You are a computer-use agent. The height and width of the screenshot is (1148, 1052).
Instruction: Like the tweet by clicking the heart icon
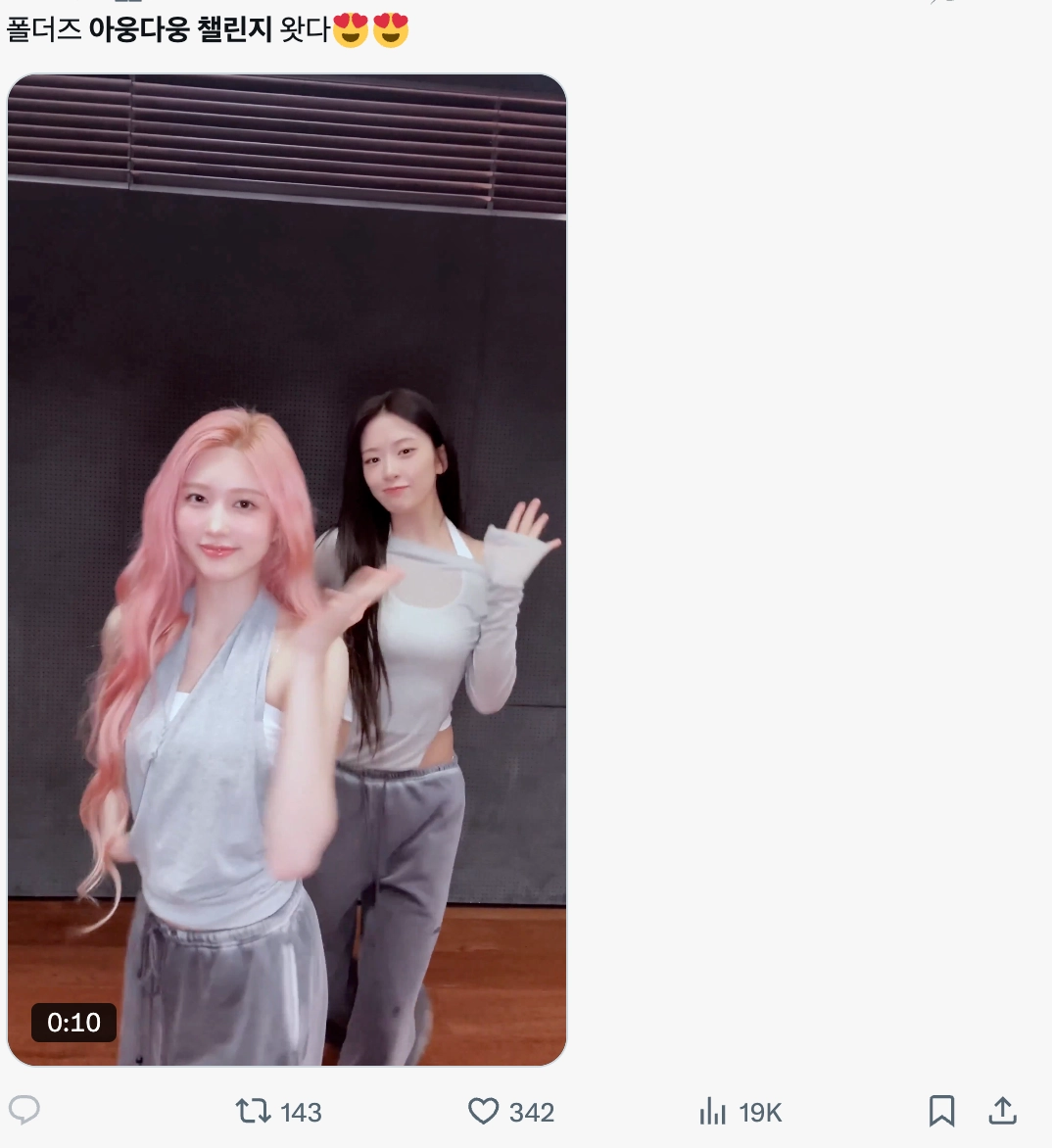point(482,1111)
